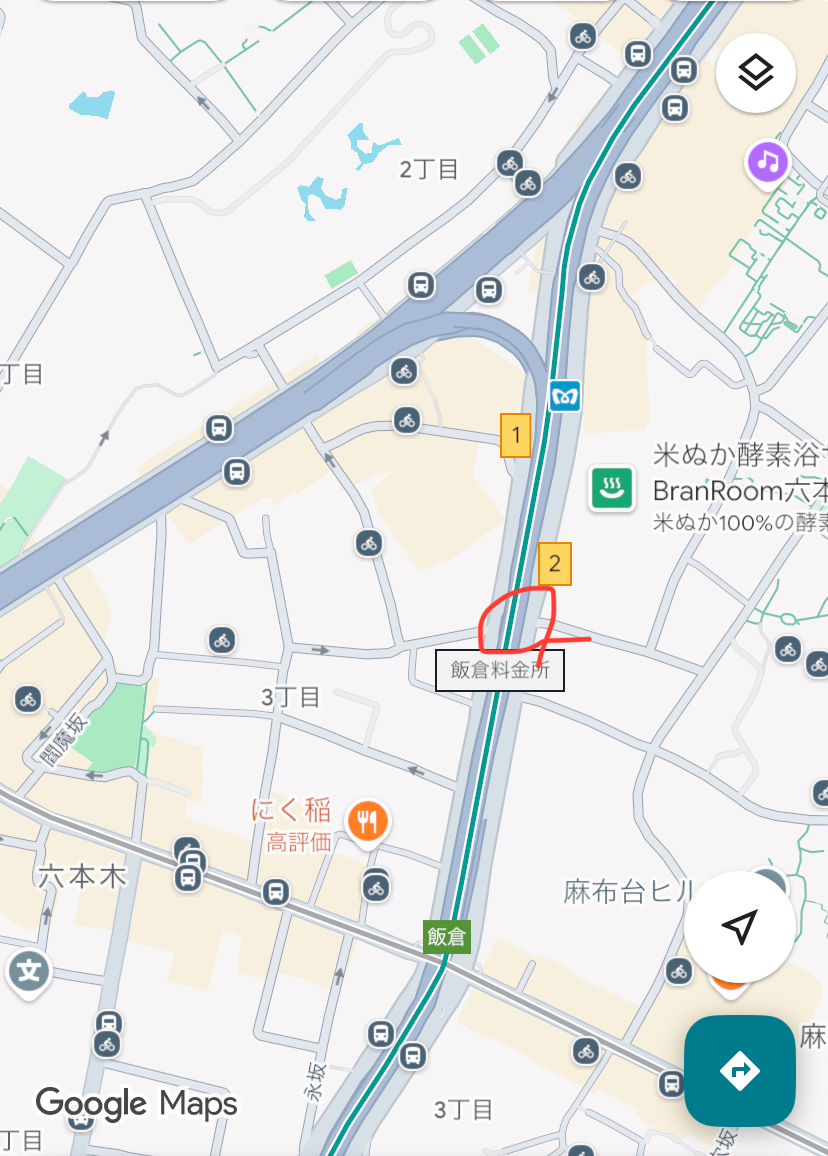
Task: Select the にく稲 restaurant marker
Action: 368,822
